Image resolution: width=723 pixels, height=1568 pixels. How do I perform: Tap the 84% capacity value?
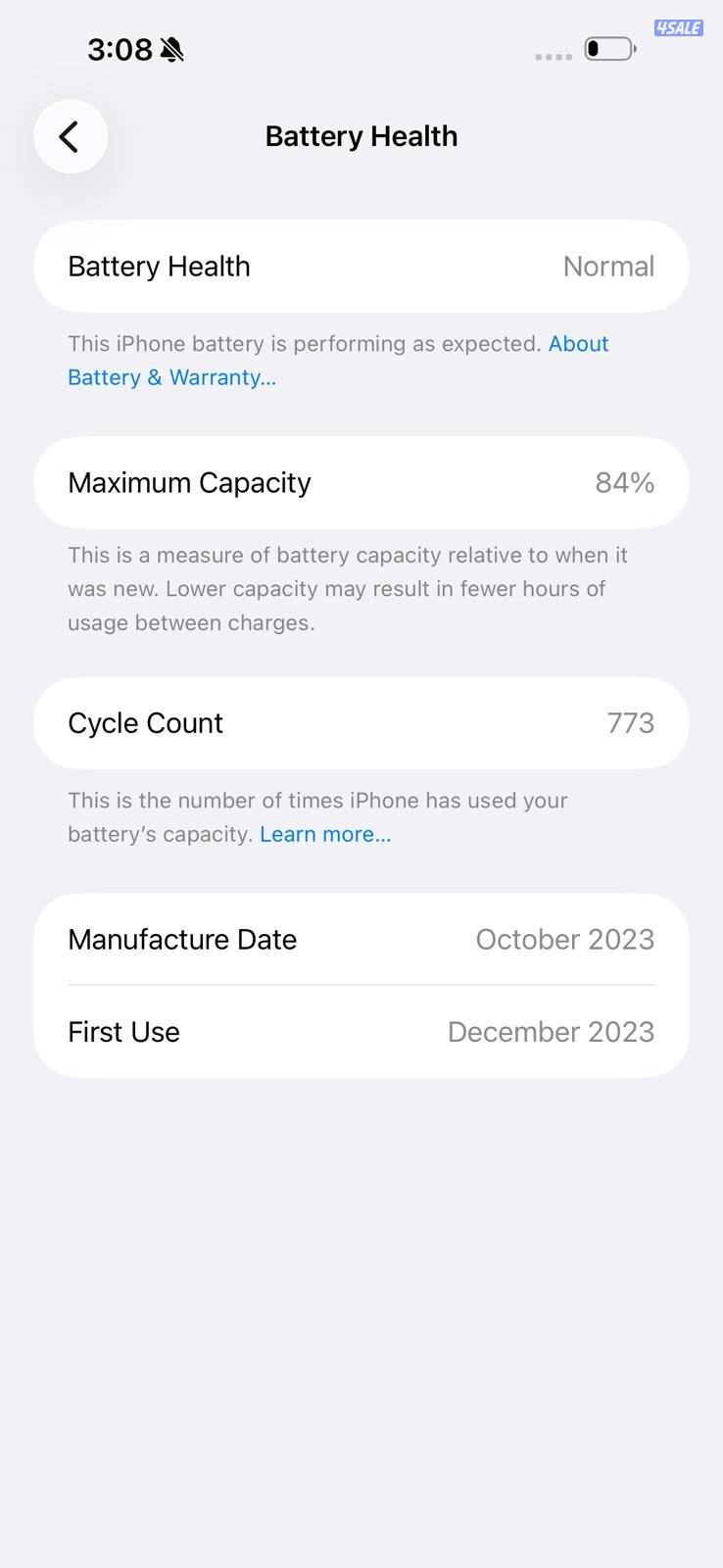(625, 482)
